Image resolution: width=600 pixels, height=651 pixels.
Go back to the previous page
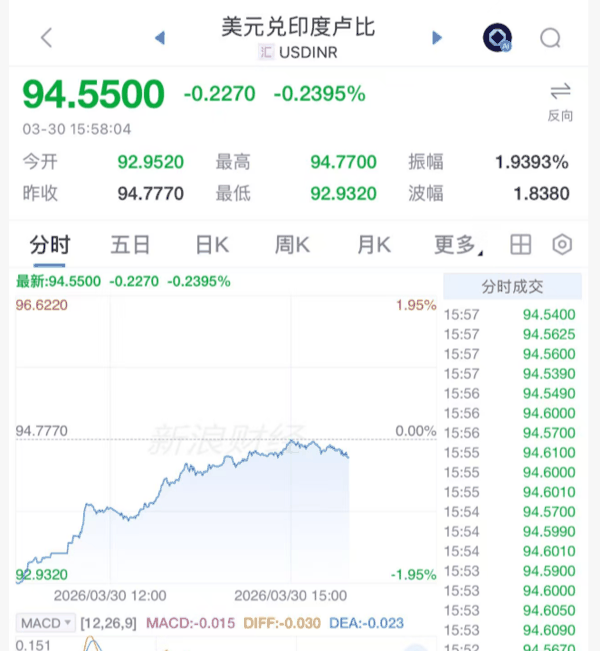tap(46, 38)
